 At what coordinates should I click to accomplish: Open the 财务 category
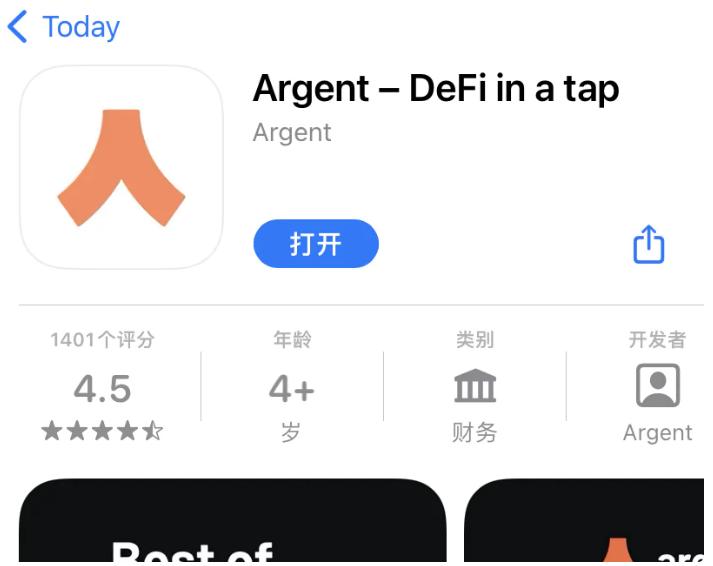474,388
